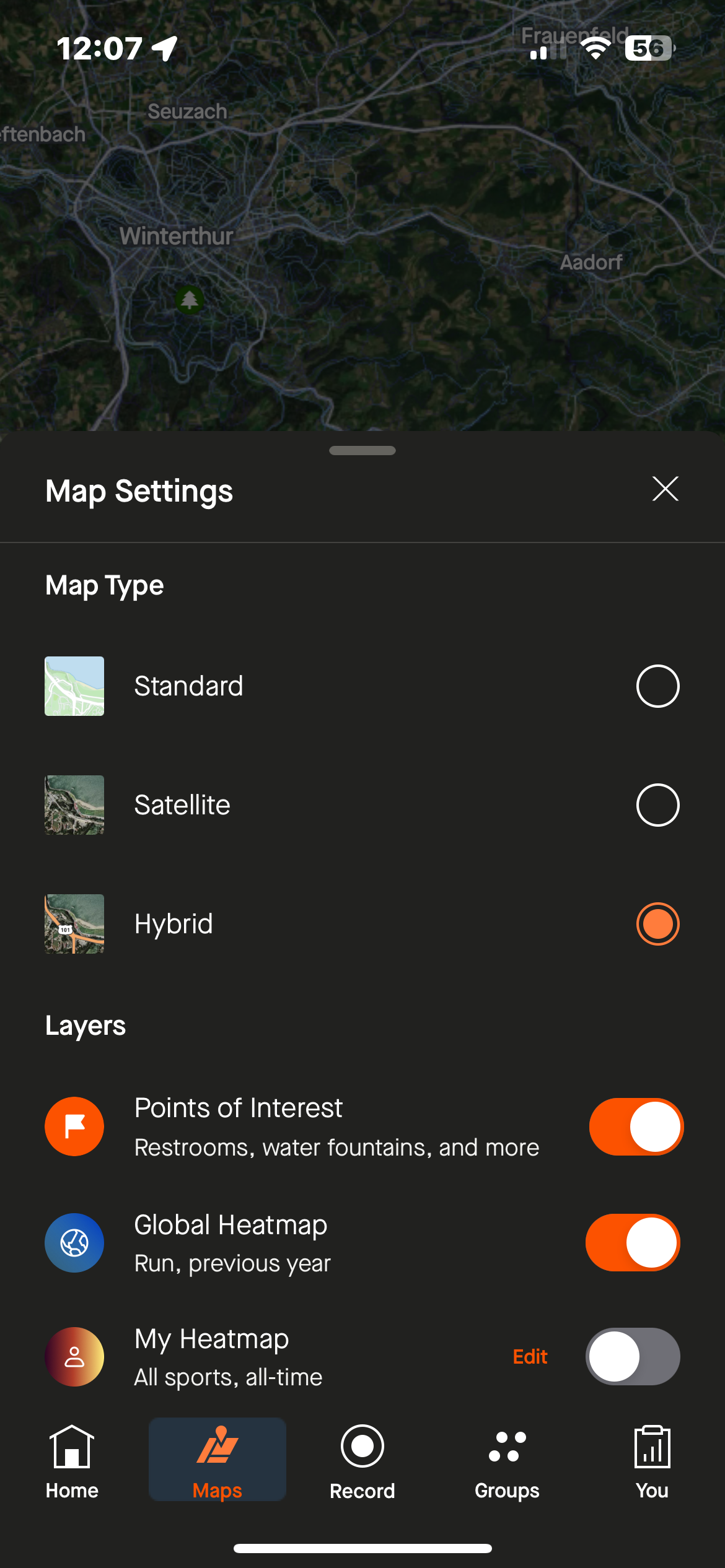725x1568 pixels.
Task: Go to the Home tab
Action: tap(72, 1461)
